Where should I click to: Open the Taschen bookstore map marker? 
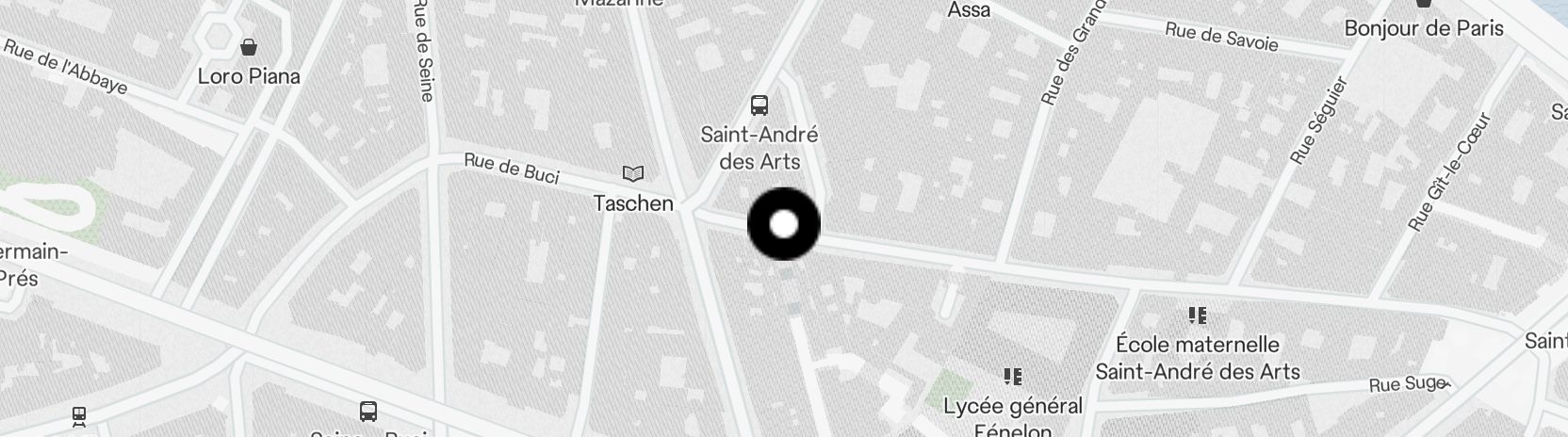(x=633, y=174)
